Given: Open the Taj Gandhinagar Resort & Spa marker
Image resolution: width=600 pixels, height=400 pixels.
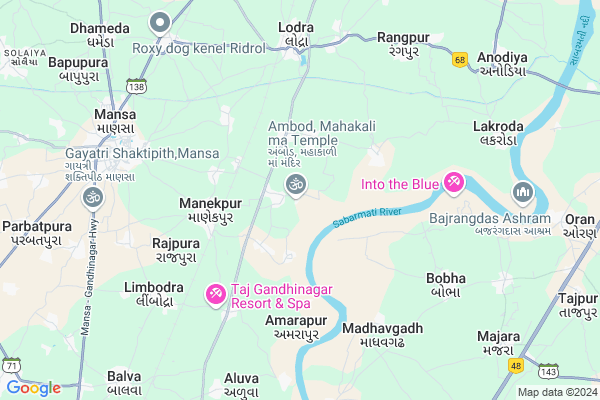Looking at the screenshot, I should [215, 293].
